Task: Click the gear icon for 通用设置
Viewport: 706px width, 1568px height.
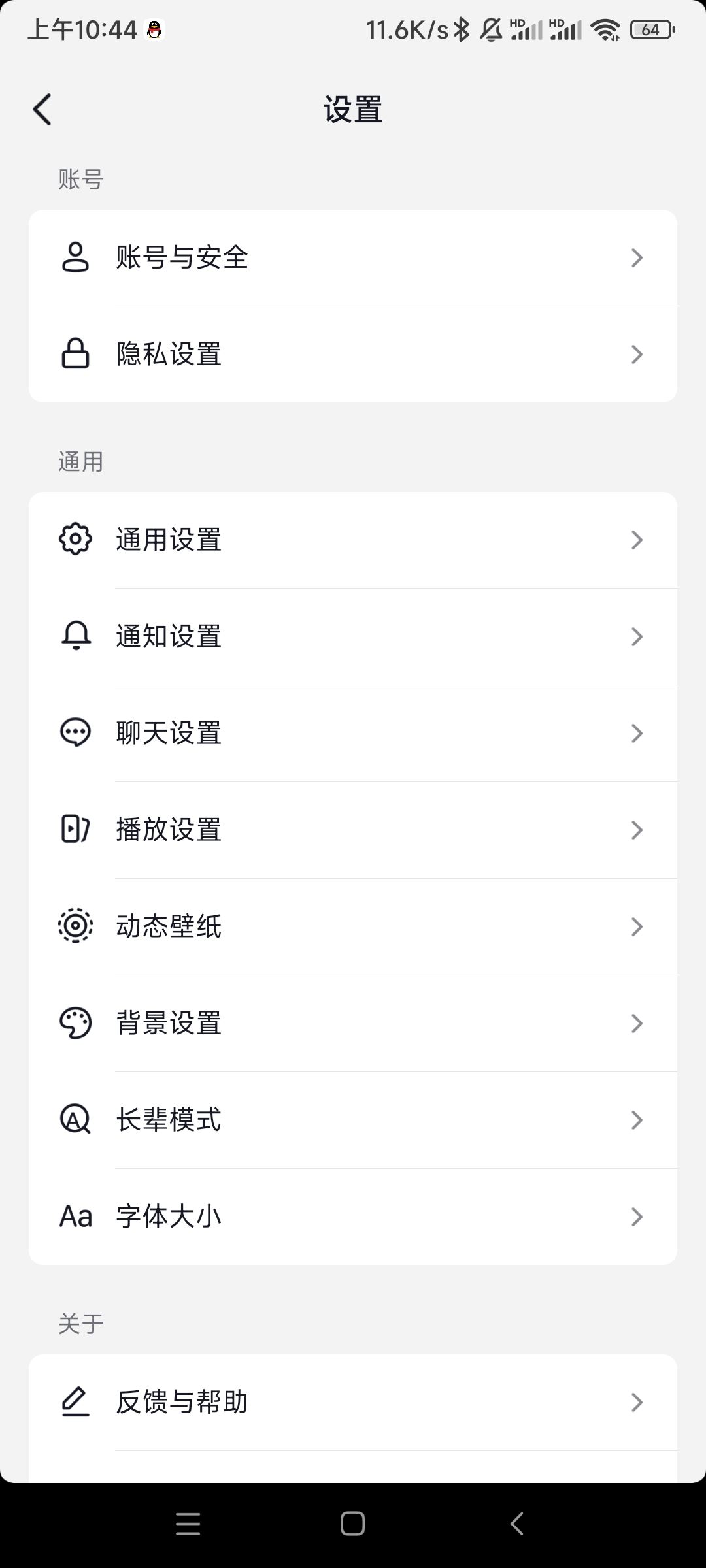Action: tap(75, 540)
